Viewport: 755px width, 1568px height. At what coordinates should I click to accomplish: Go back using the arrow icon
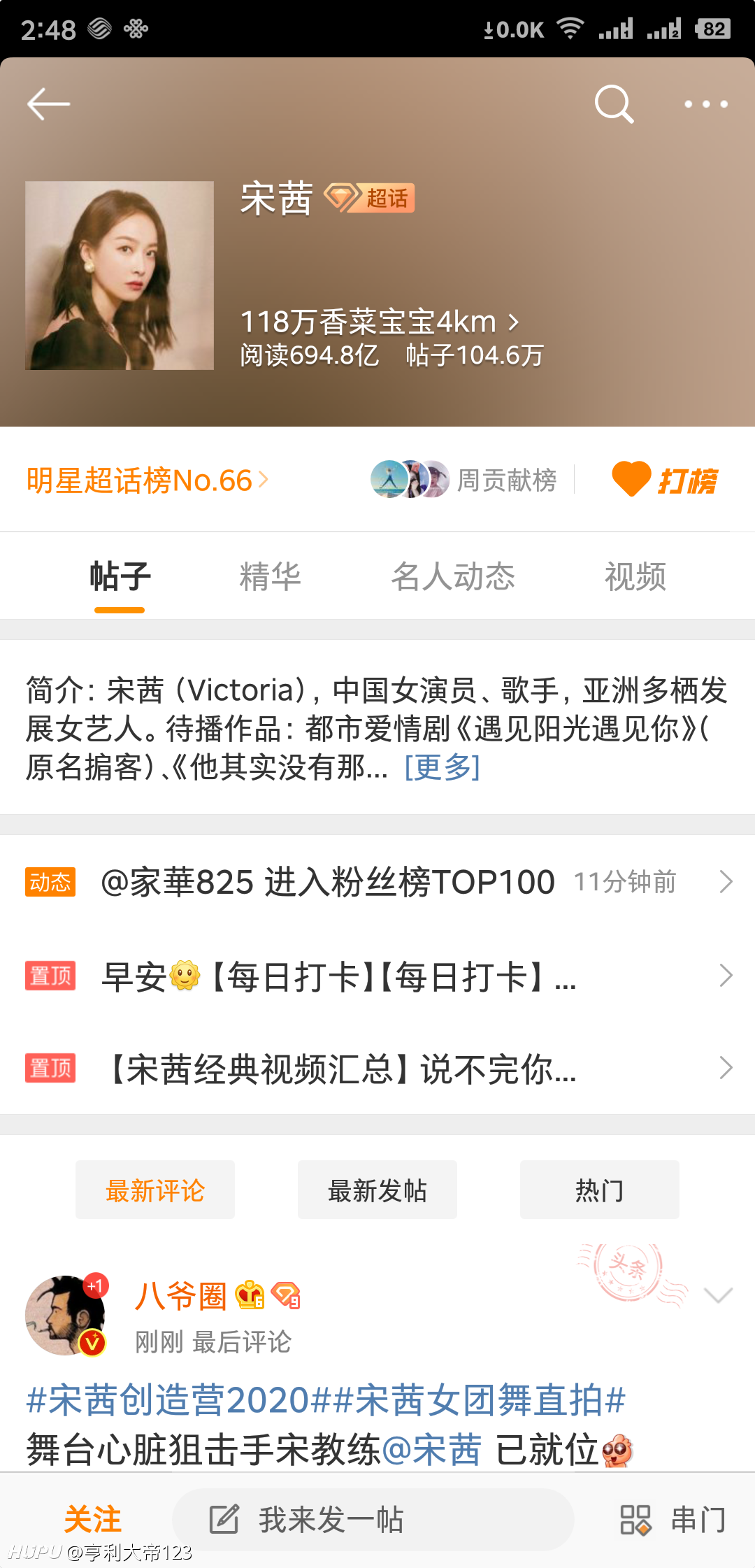point(48,104)
